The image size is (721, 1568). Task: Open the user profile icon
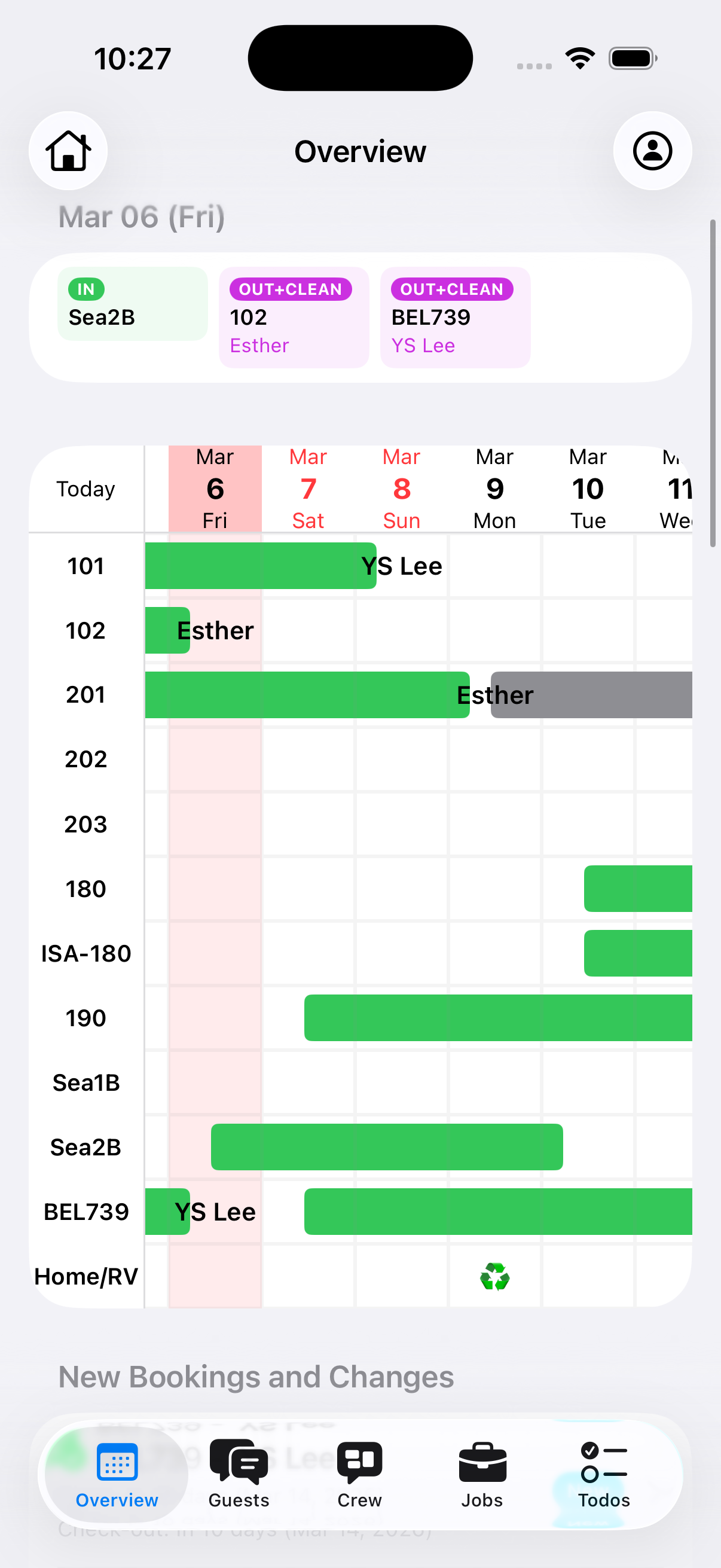point(652,151)
